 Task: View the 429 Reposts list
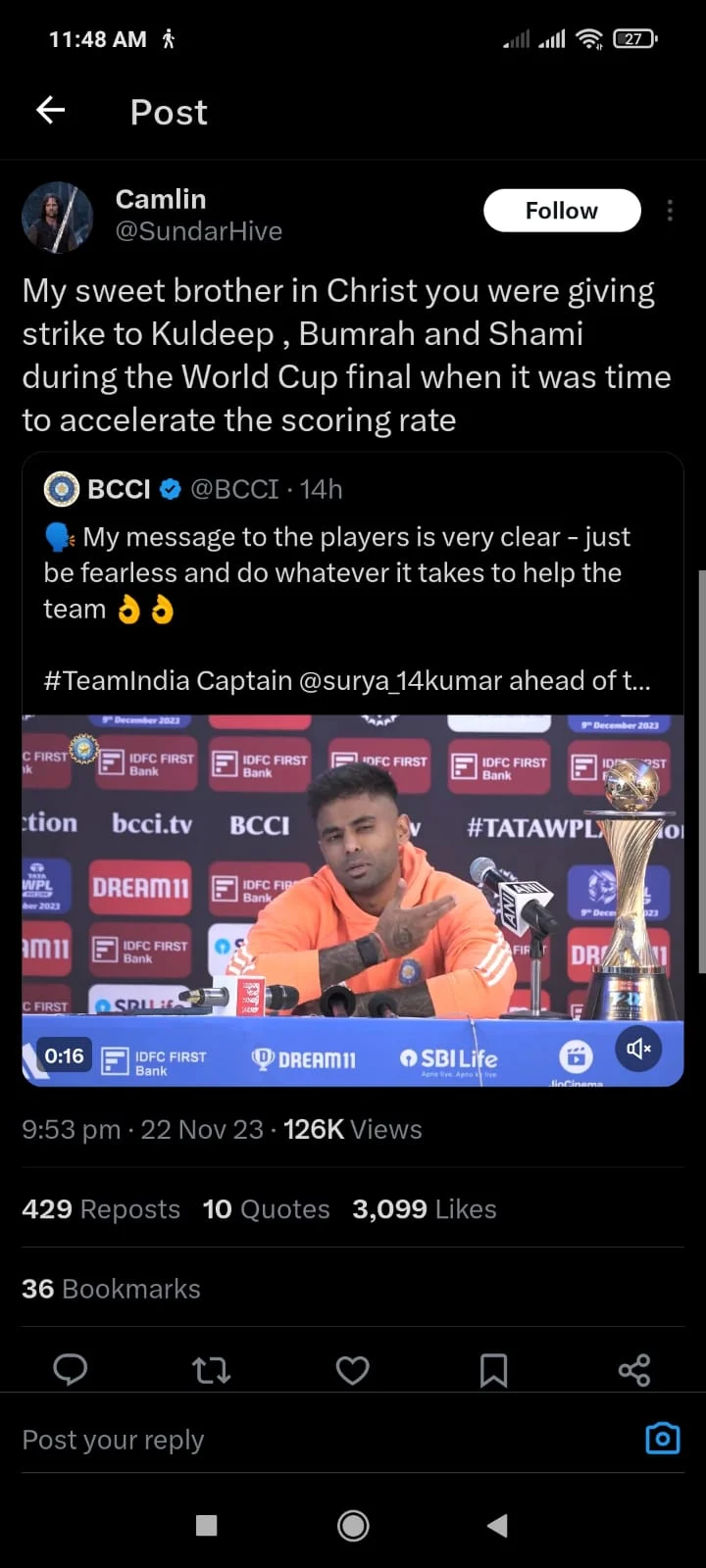[x=101, y=1209]
